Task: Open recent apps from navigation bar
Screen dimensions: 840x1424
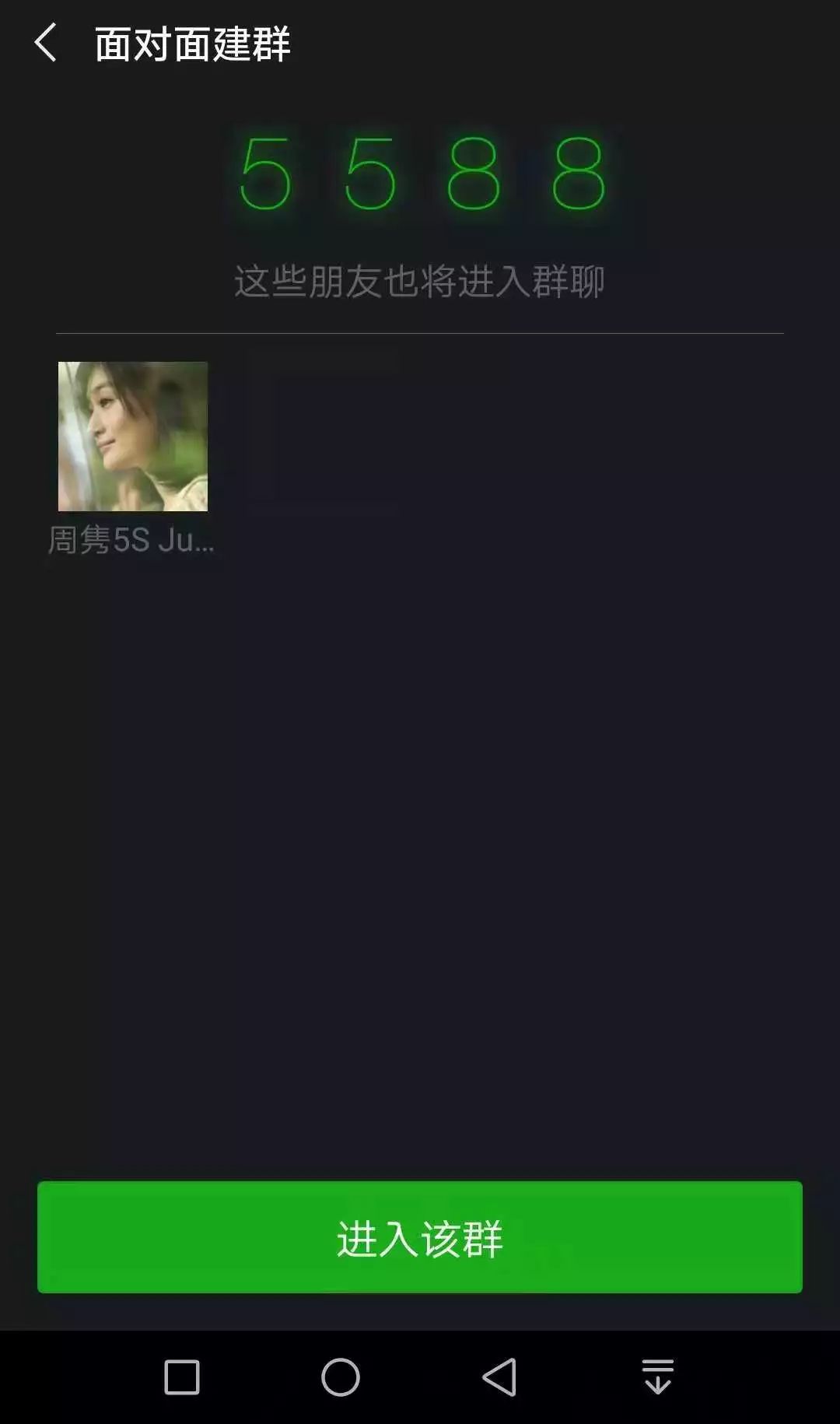Action: click(x=182, y=1377)
